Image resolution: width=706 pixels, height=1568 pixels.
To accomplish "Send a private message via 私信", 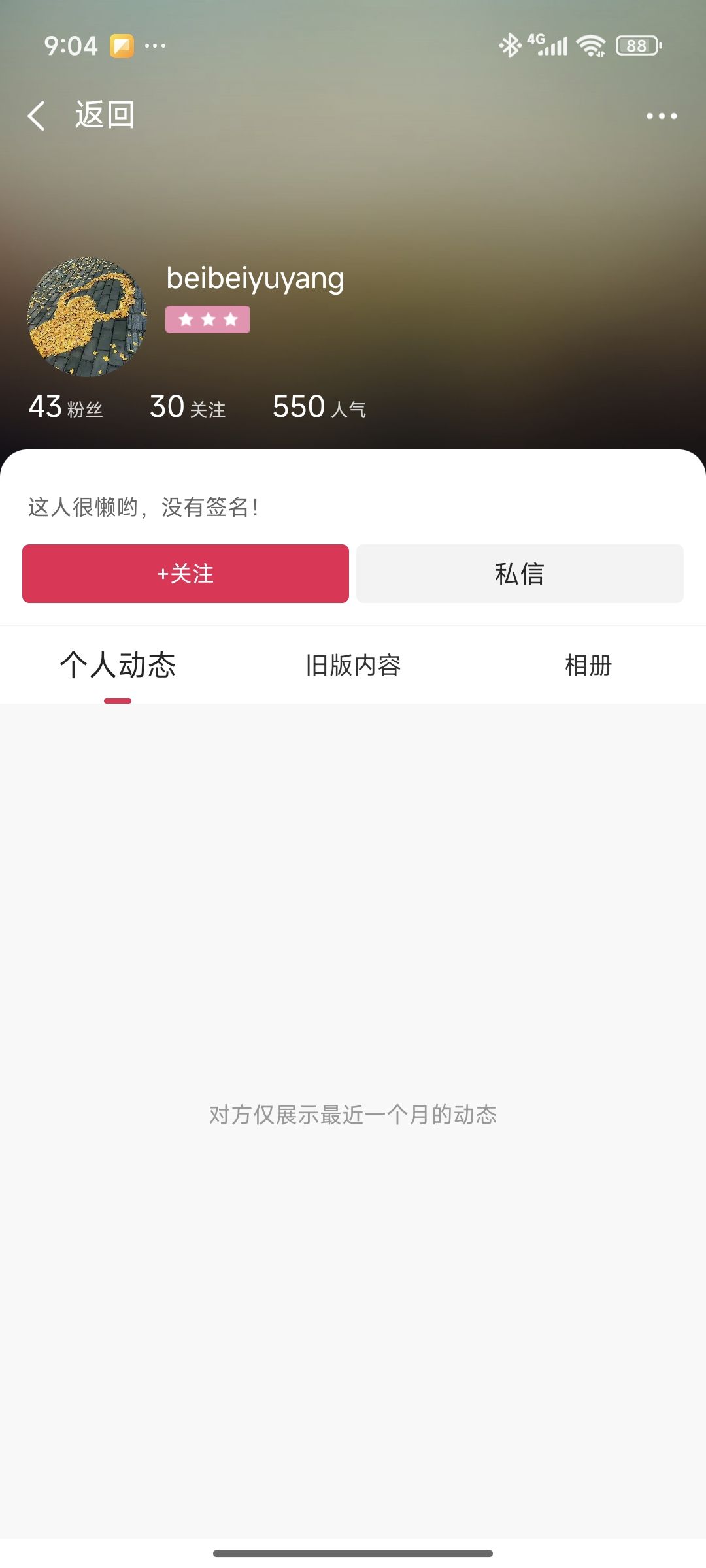I will [x=520, y=574].
